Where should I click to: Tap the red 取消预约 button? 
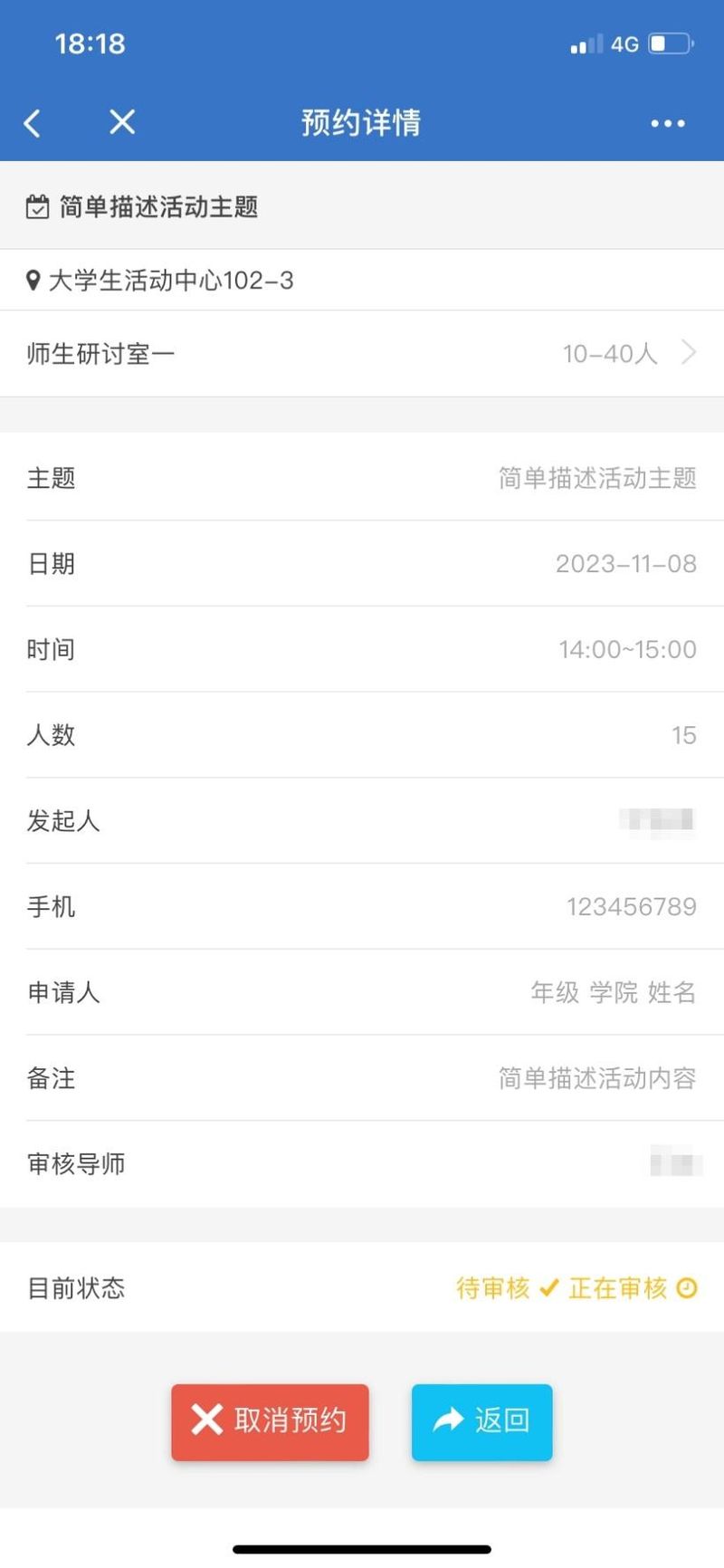click(270, 1421)
